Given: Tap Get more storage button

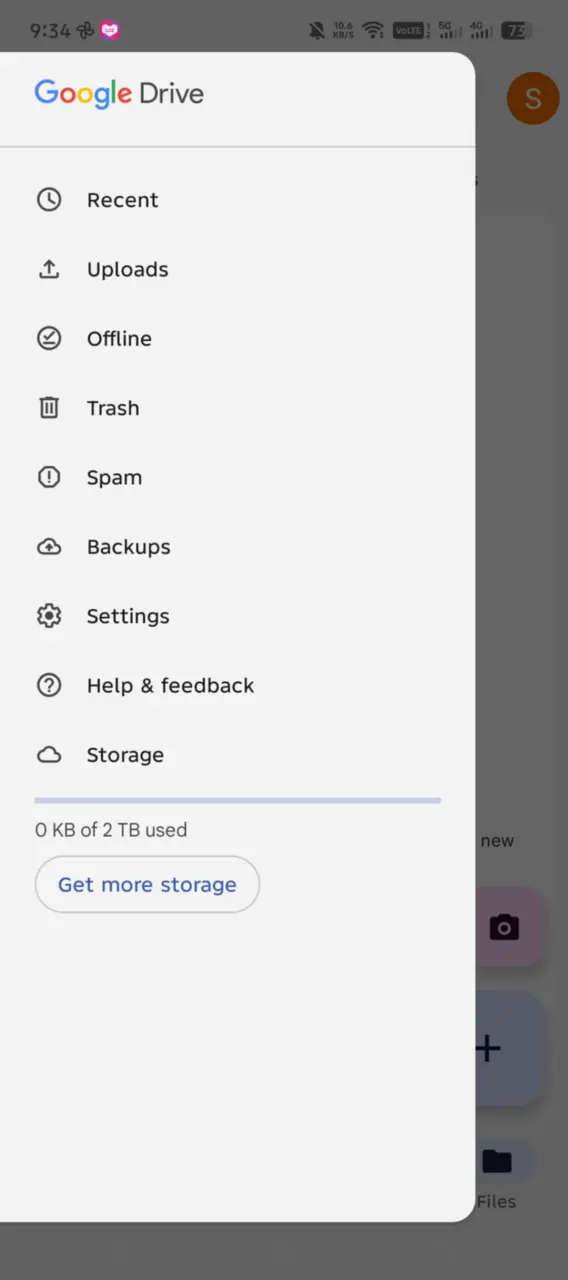Looking at the screenshot, I should pos(147,884).
